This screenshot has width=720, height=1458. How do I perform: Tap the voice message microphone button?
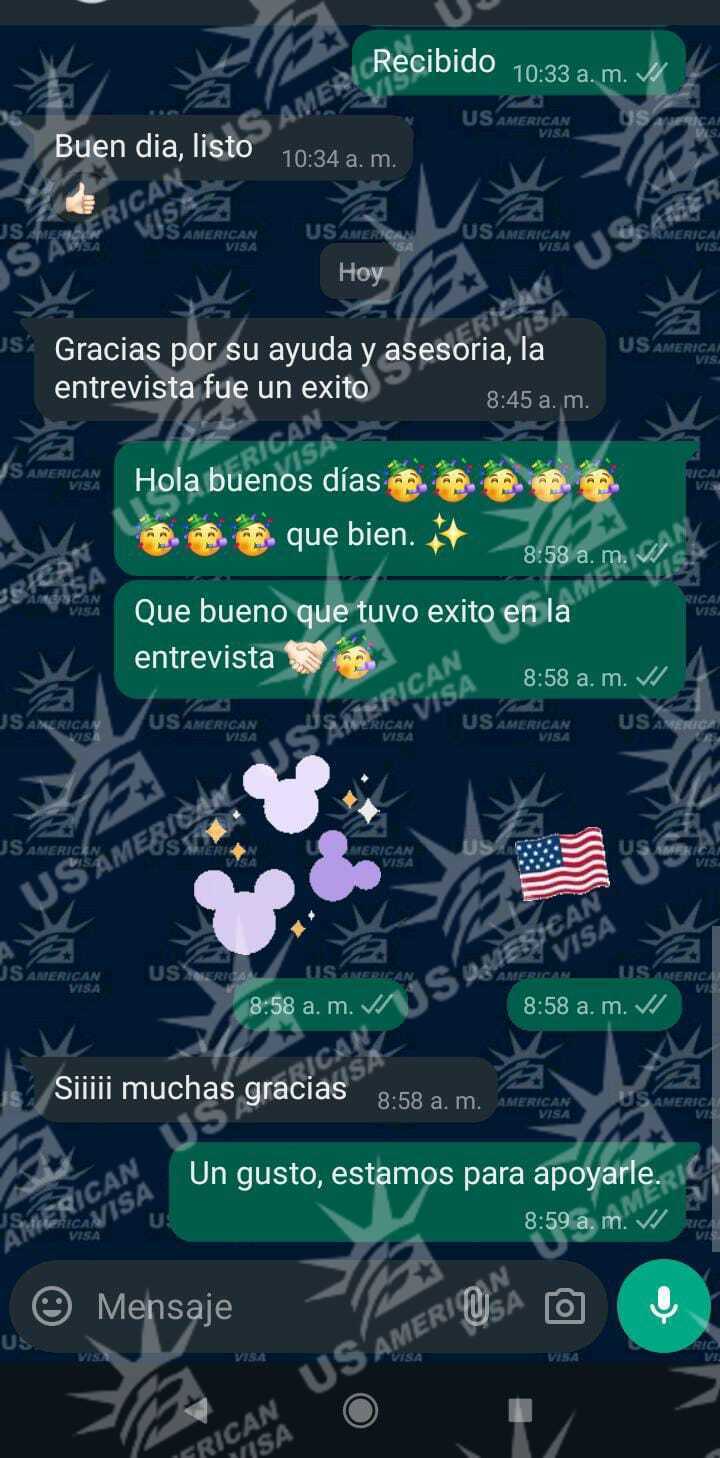tap(663, 1306)
